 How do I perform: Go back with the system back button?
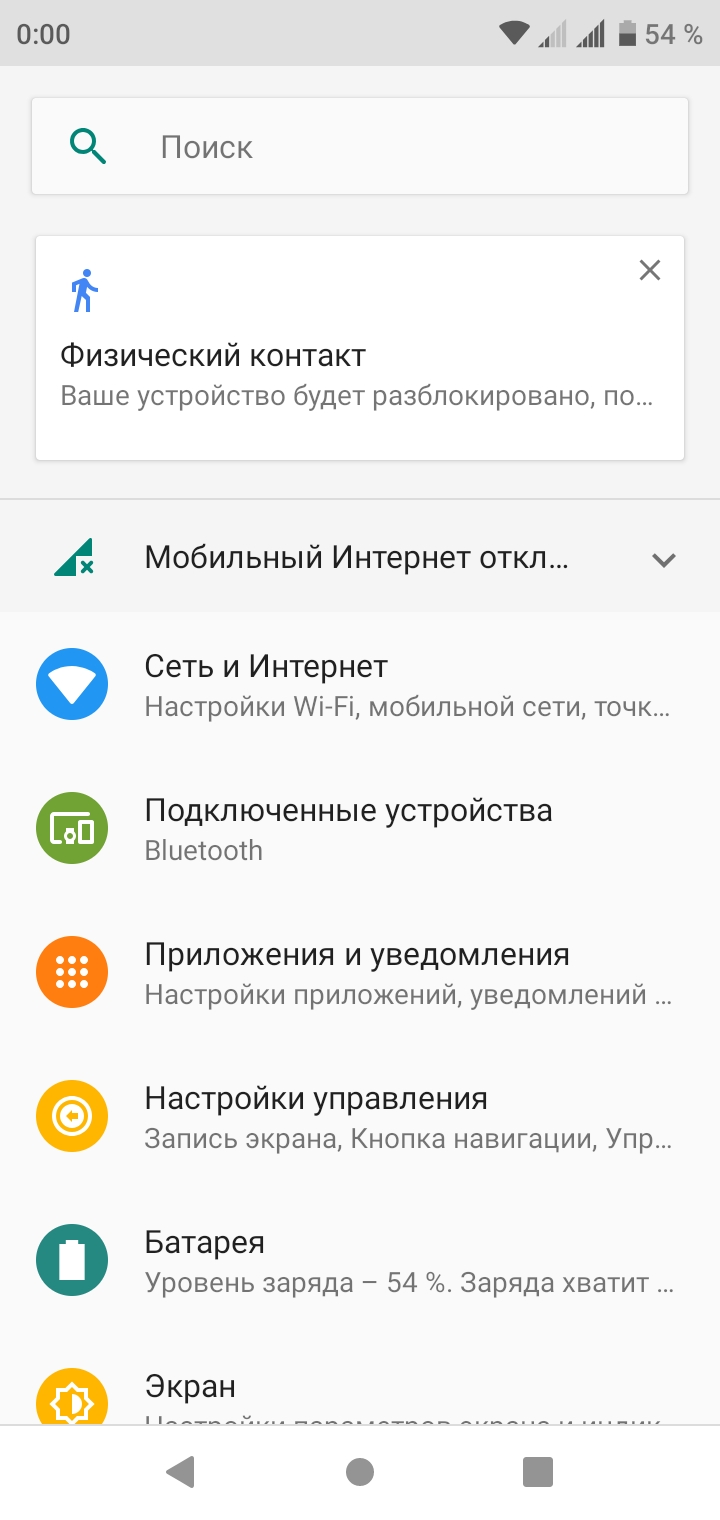pos(180,1472)
